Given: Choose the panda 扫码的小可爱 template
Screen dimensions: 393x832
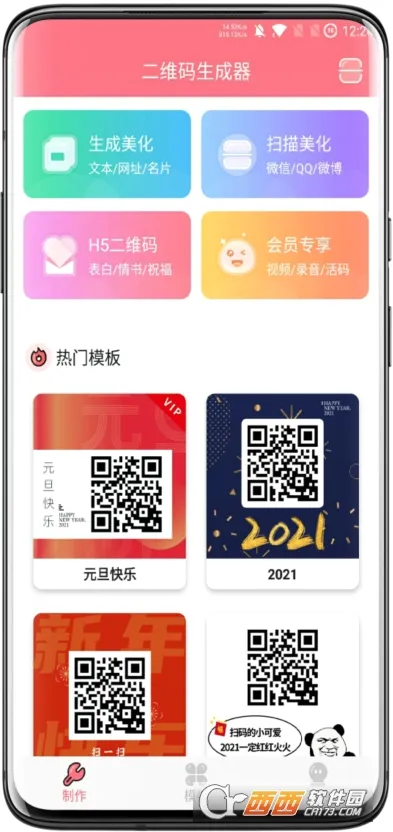Looking at the screenshot, I should pos(282,684).
